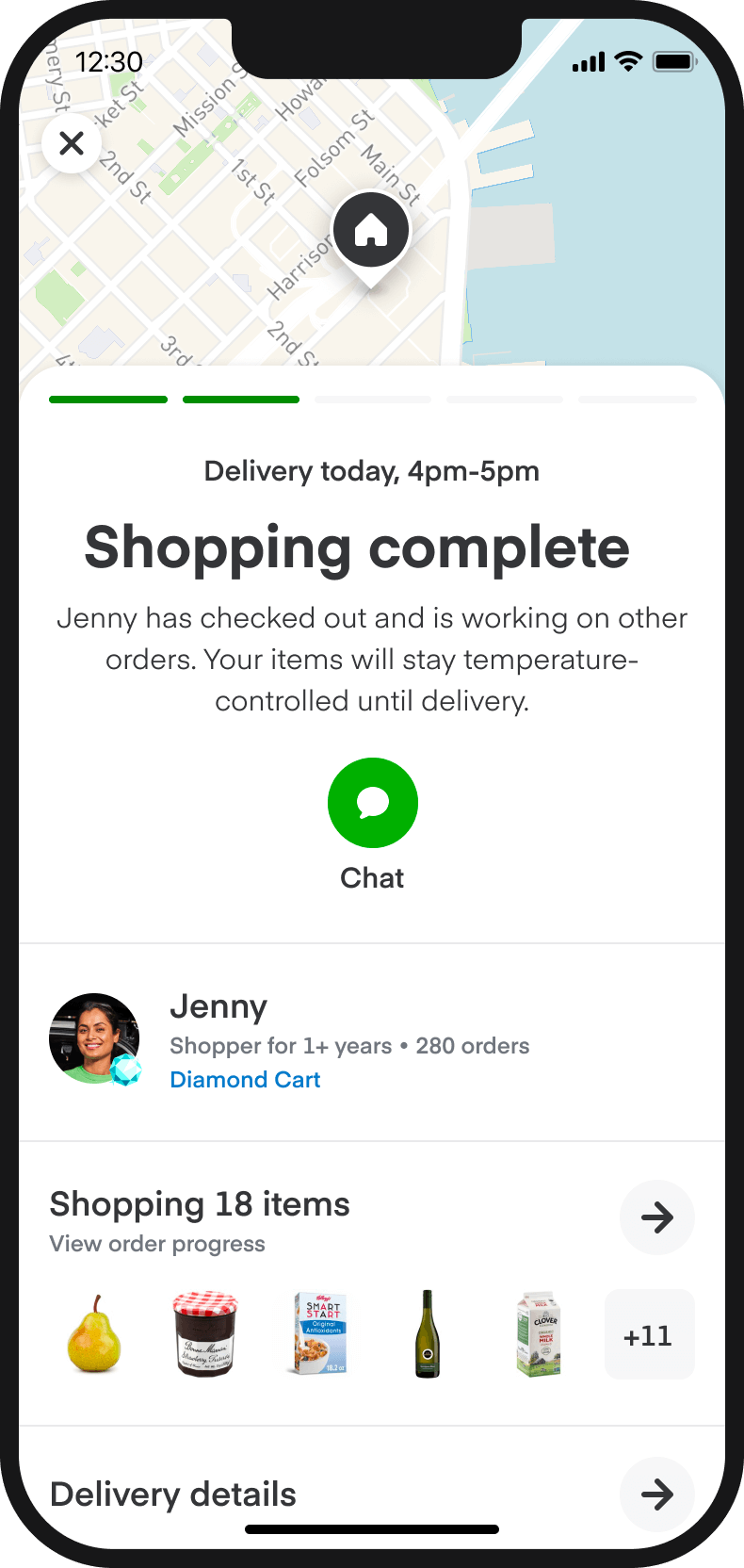This screenshot has width=744, height=1568.
Task: Close the order tracking screen
Action: click(72, 143)
